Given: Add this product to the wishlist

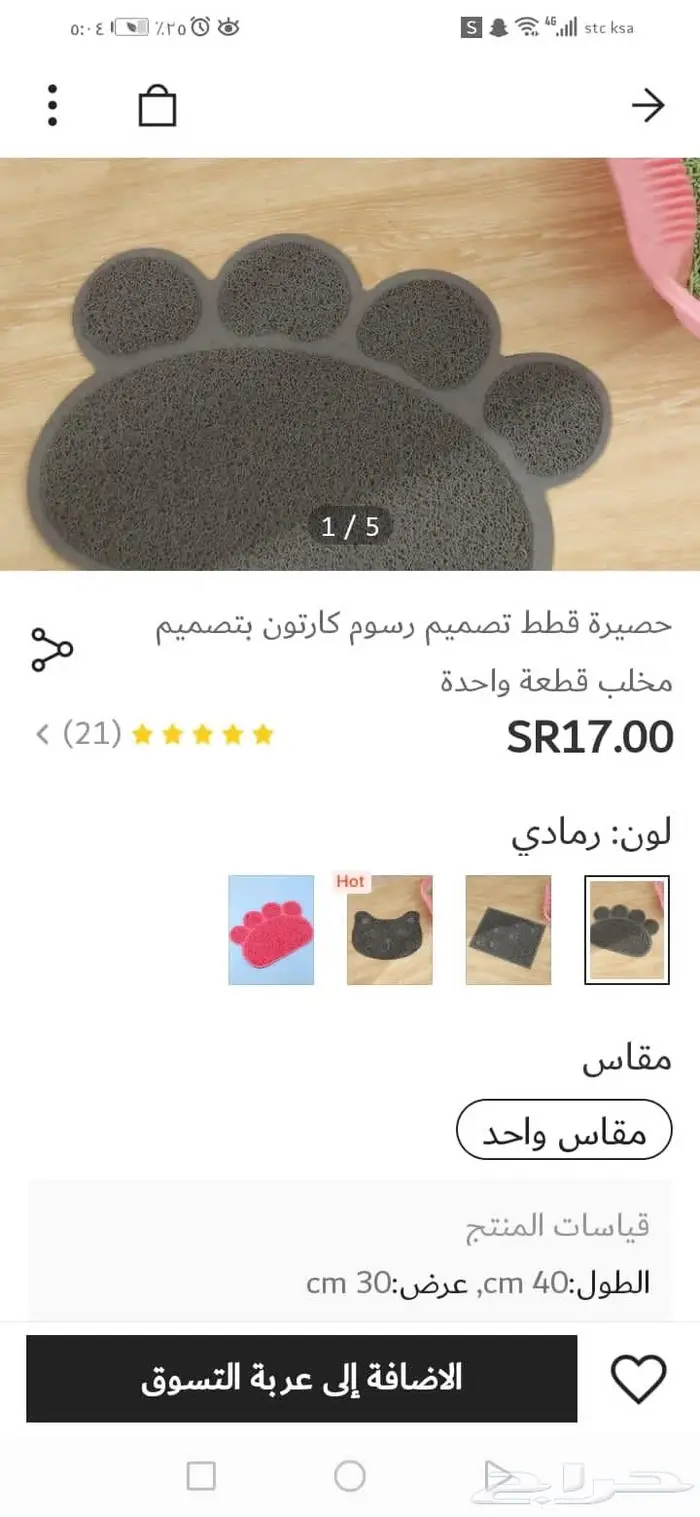Looking at the screenshot, I should coord(638,1379).
